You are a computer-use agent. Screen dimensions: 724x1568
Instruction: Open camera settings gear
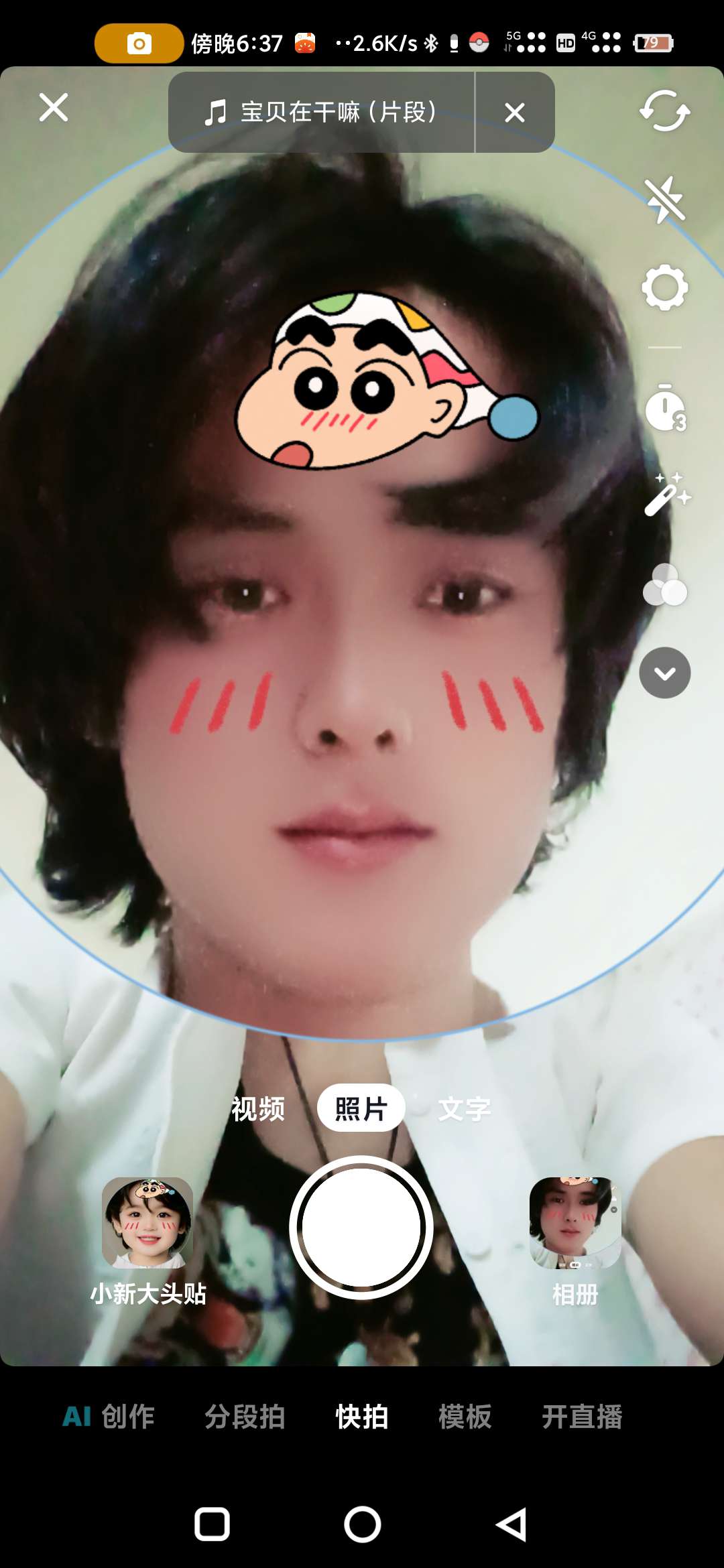[664, 288]
